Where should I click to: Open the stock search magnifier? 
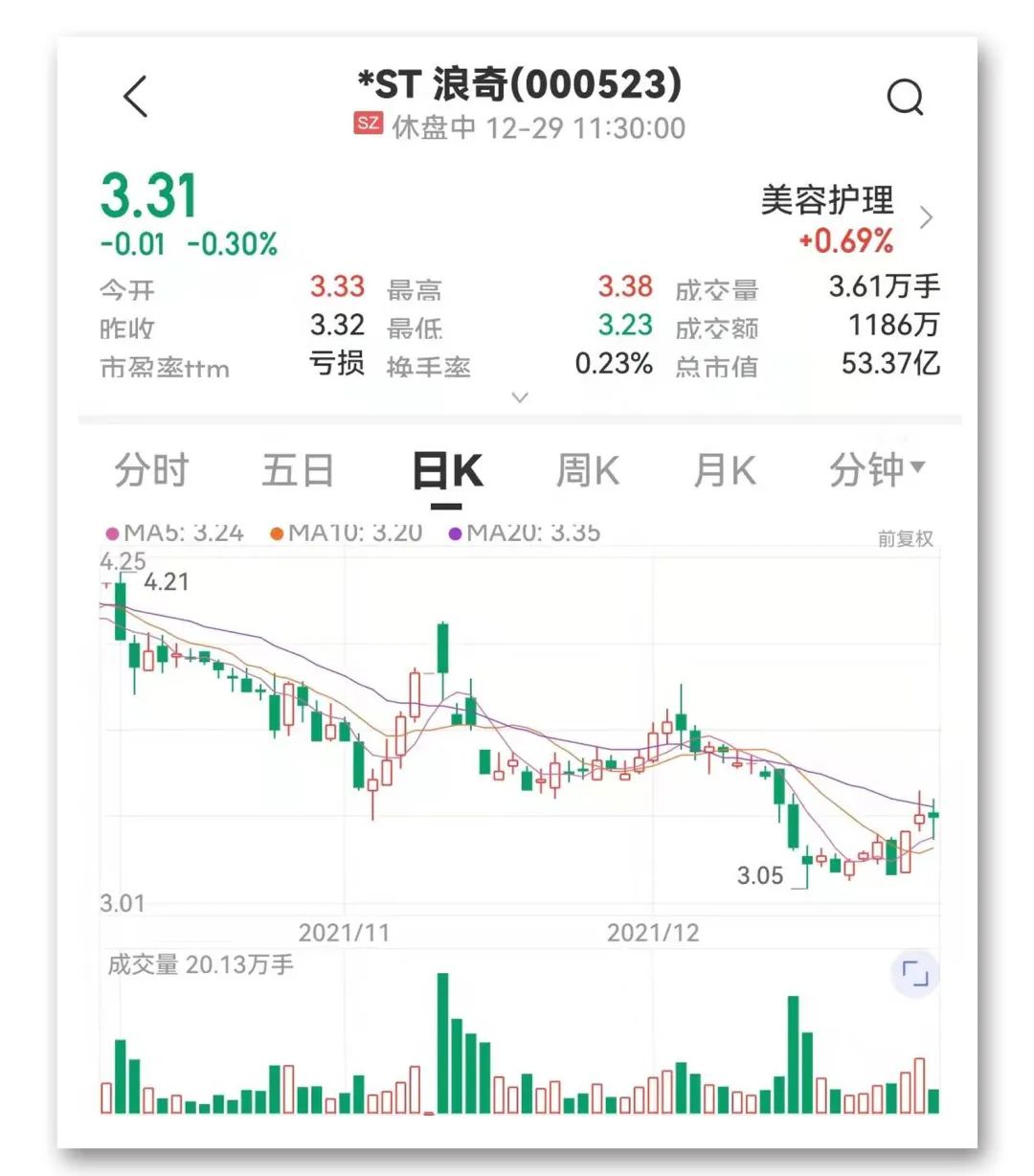[905, 97]
